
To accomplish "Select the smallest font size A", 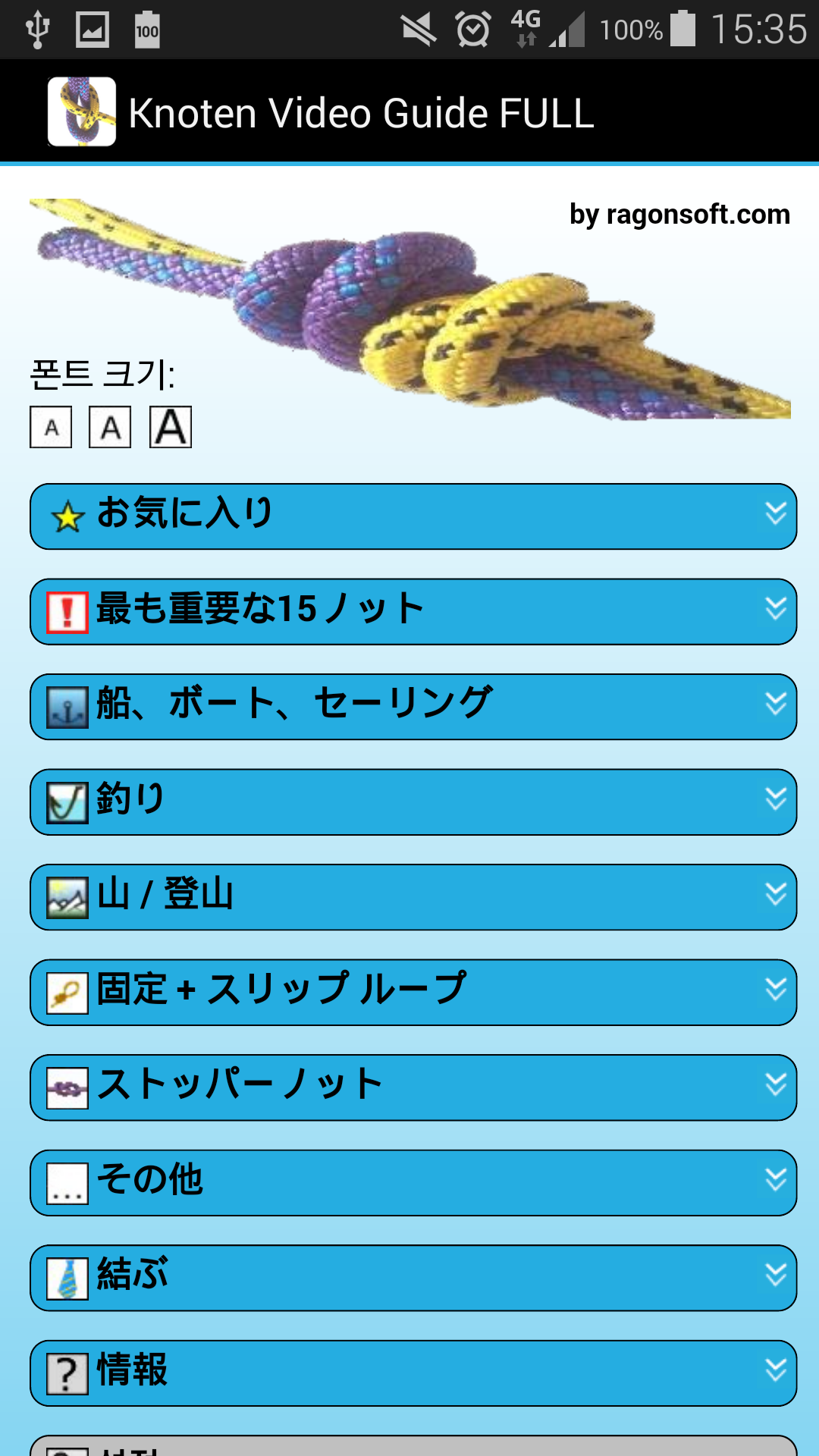I will click(x=51, y=427).
